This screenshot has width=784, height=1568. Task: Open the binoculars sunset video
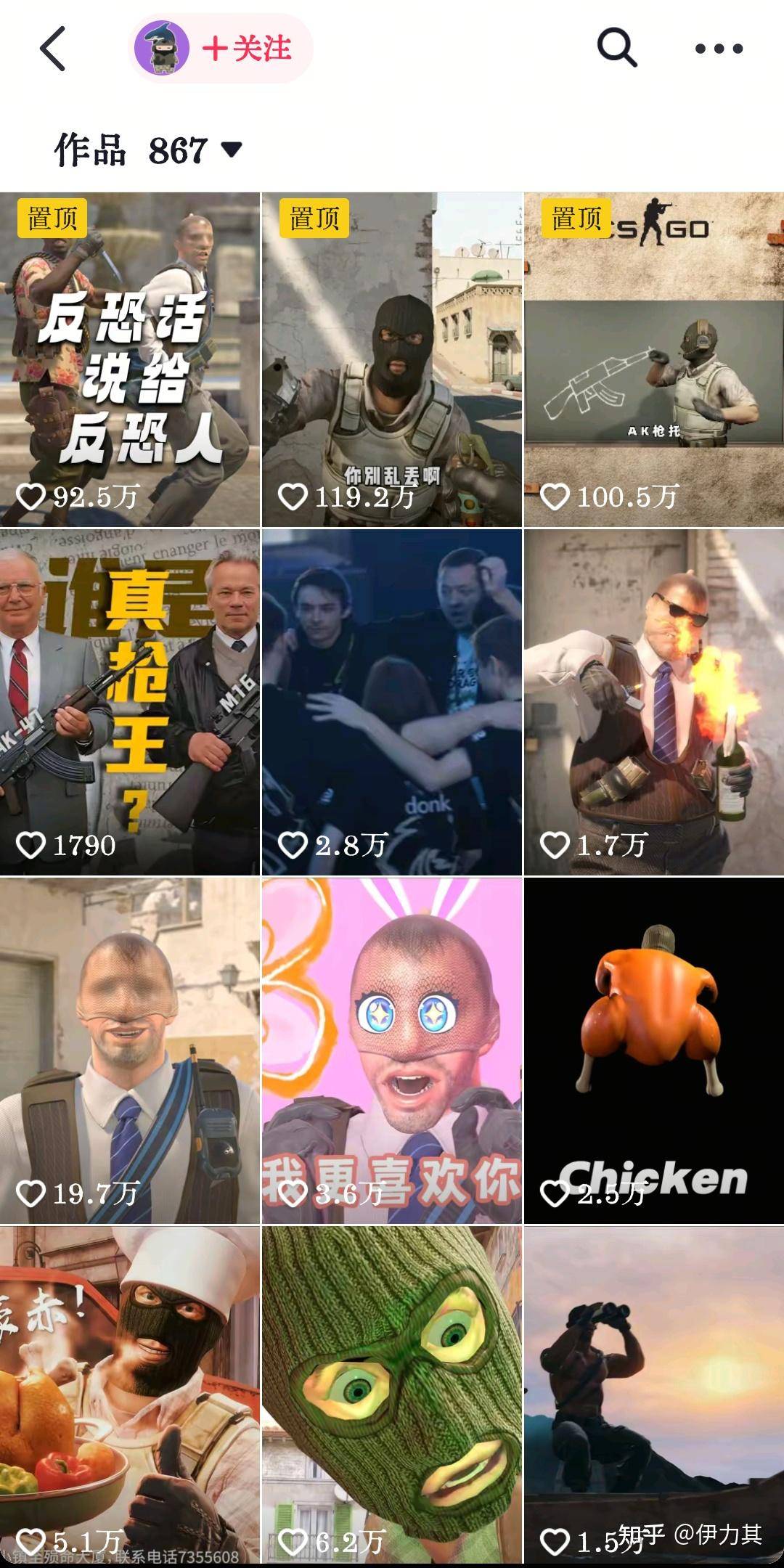point(654,1394)
